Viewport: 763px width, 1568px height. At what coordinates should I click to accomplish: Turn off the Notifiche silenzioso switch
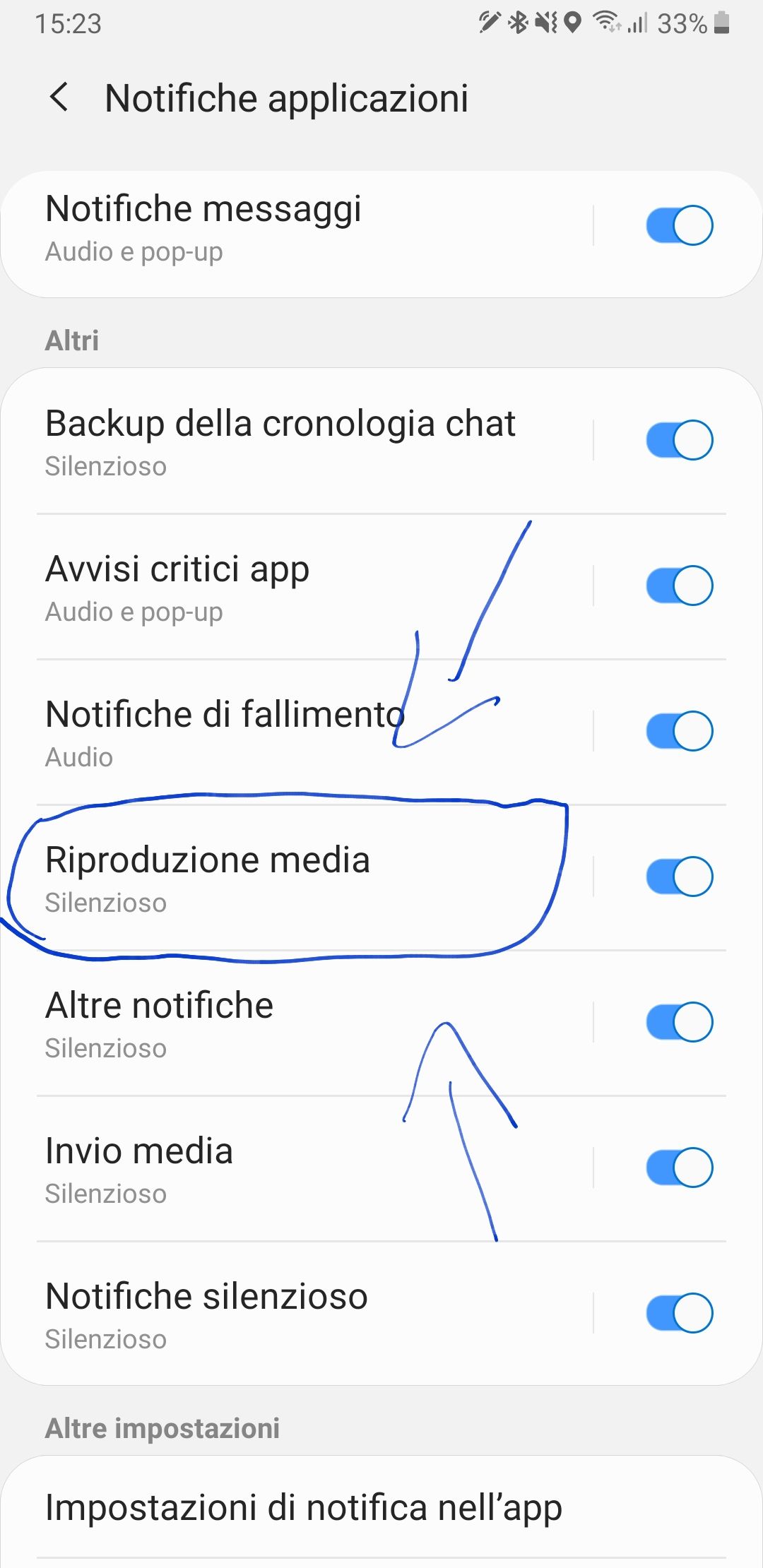(679, 1314)
